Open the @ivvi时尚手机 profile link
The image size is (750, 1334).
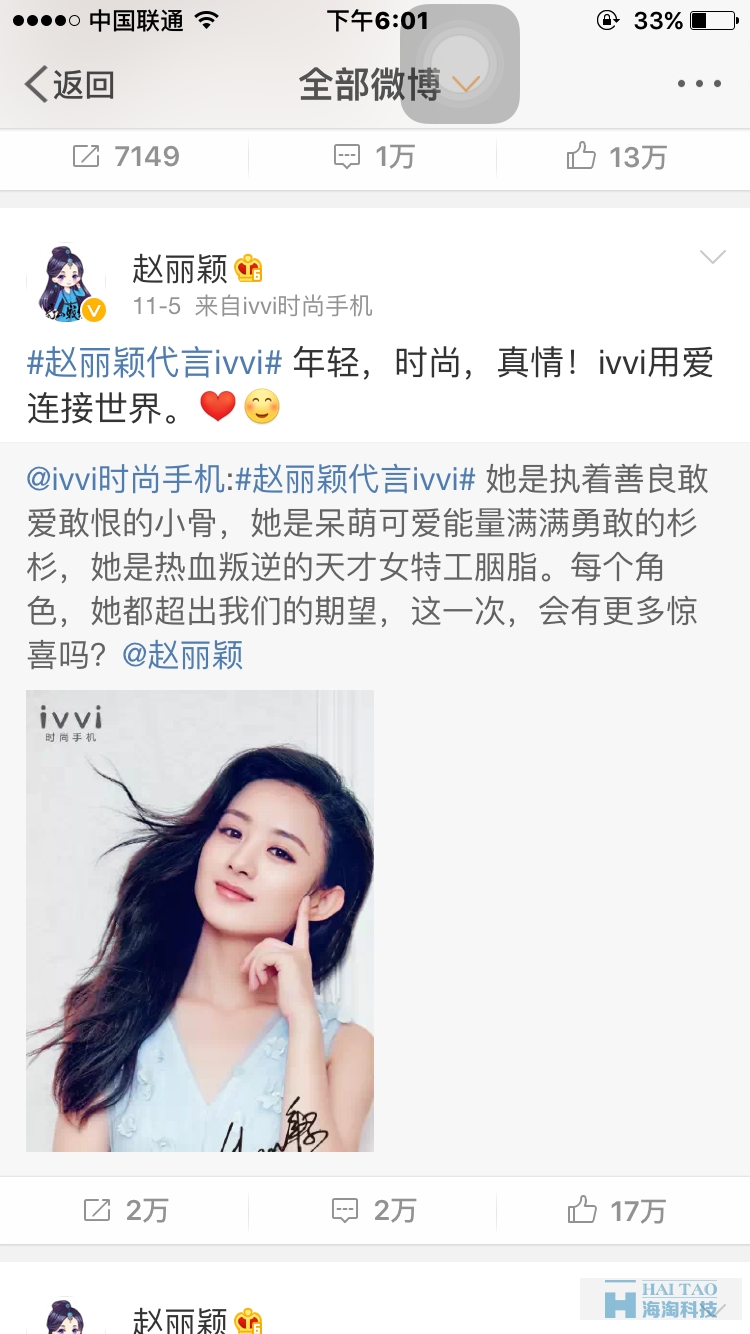126,480
